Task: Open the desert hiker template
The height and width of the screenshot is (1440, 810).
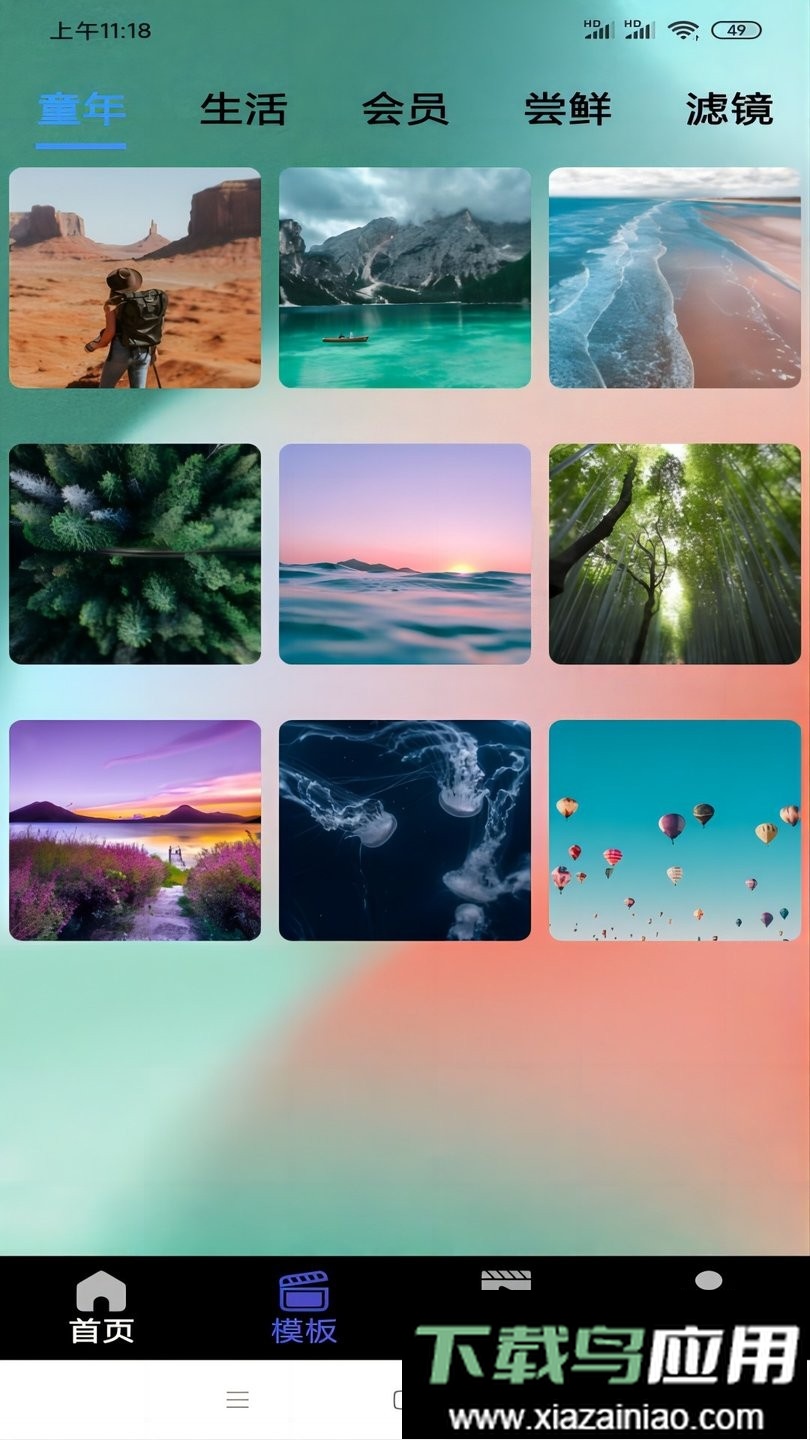Action: click(x=135, y=278)
